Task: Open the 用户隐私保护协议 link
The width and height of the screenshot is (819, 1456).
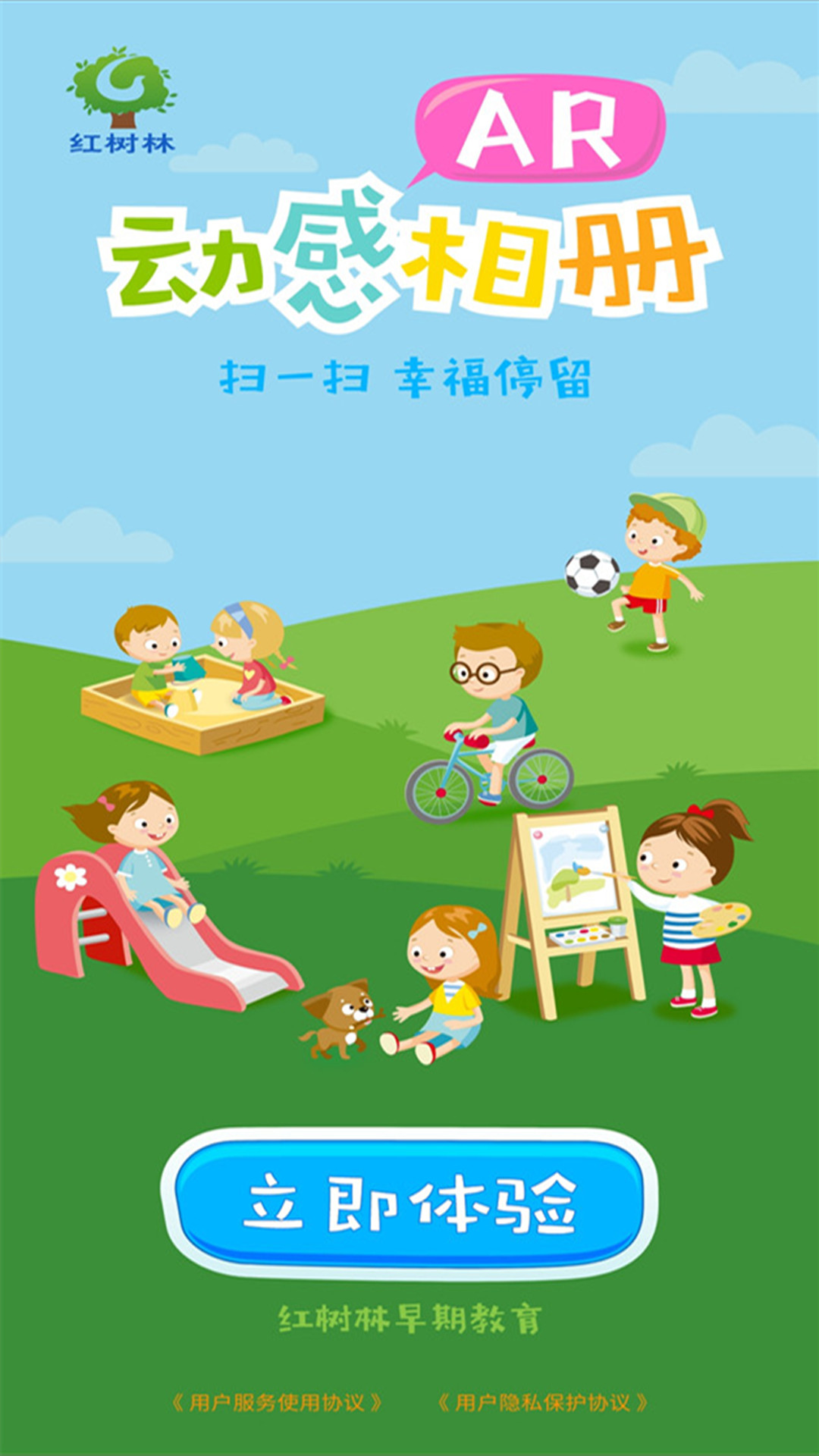Action: [543, 1402]
